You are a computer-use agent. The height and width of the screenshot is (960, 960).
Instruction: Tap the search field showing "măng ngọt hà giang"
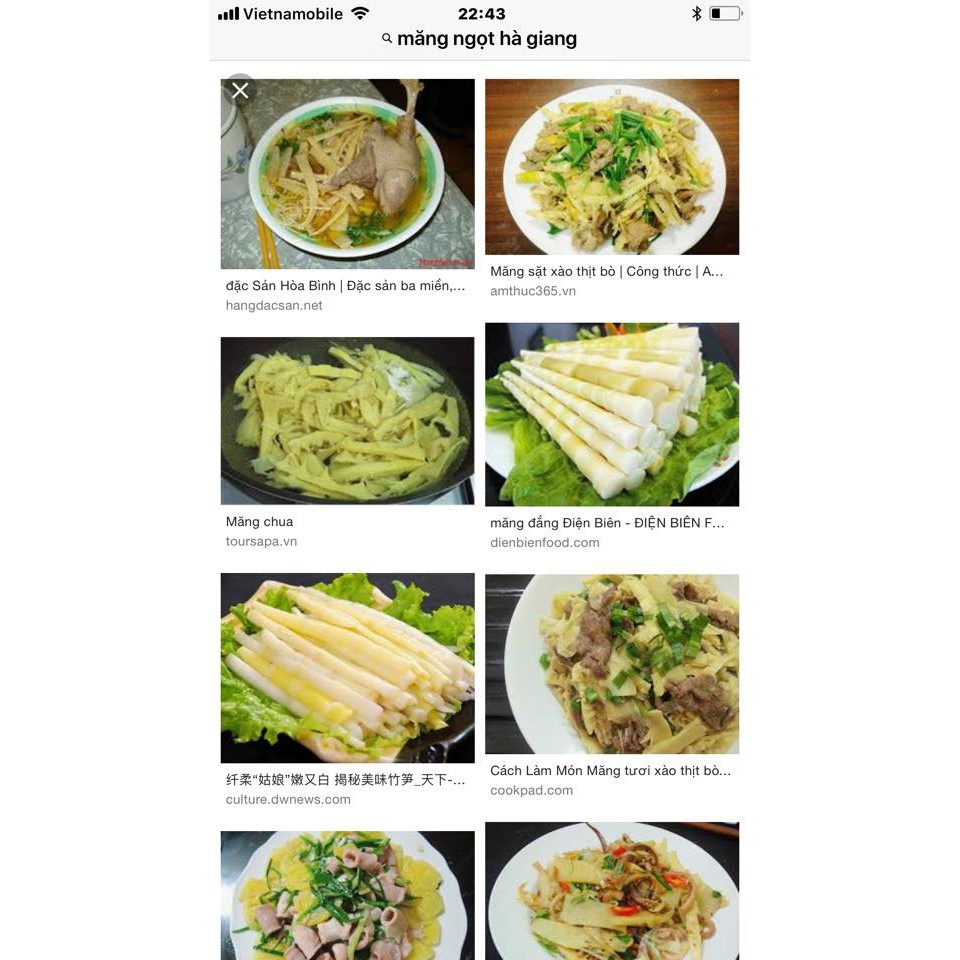[x=487, y=40]
